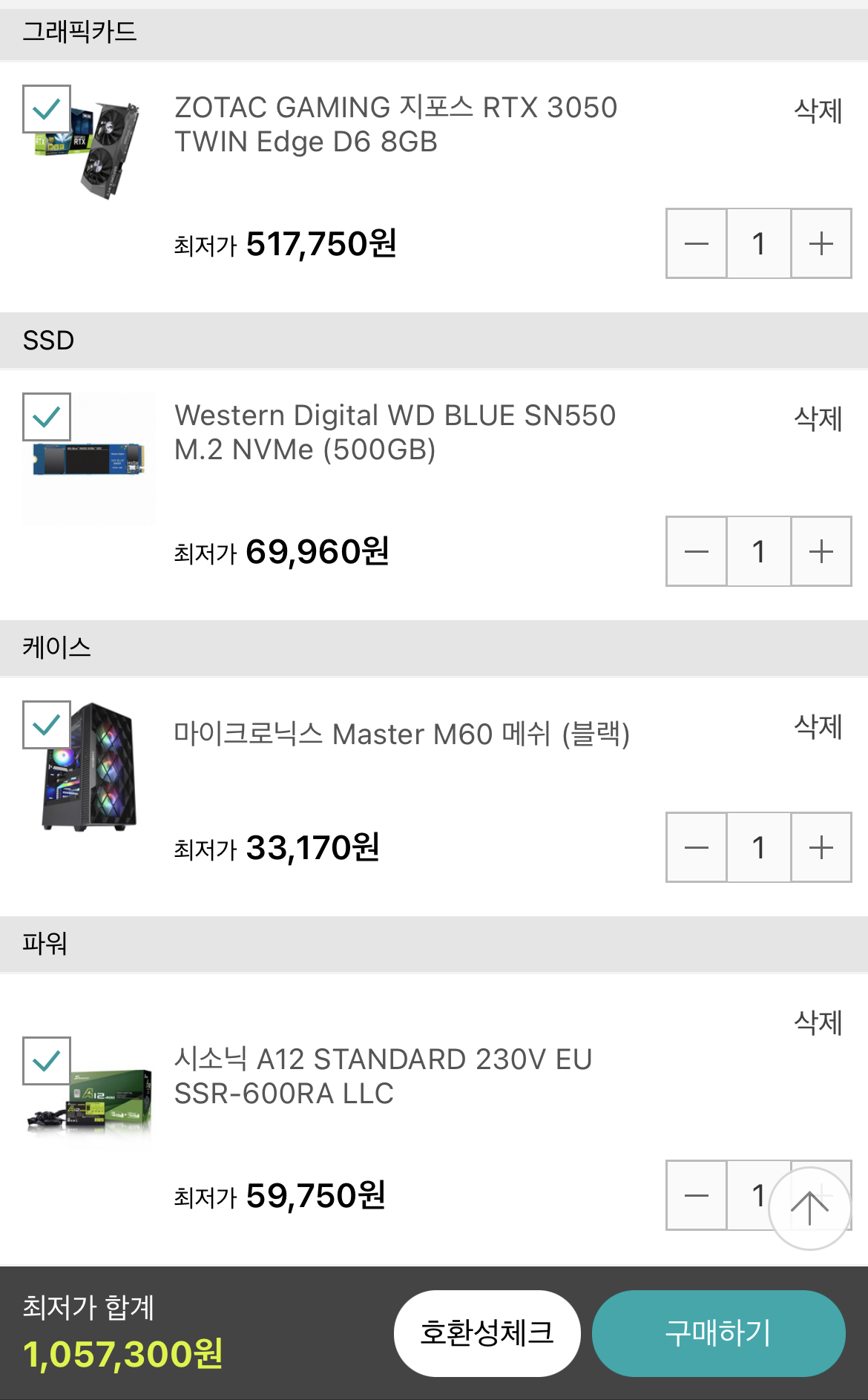Decrease quantity of ZOTAC RTX 3050
Viewport: 868px width, 1400px height.
[x=696, y=243]
